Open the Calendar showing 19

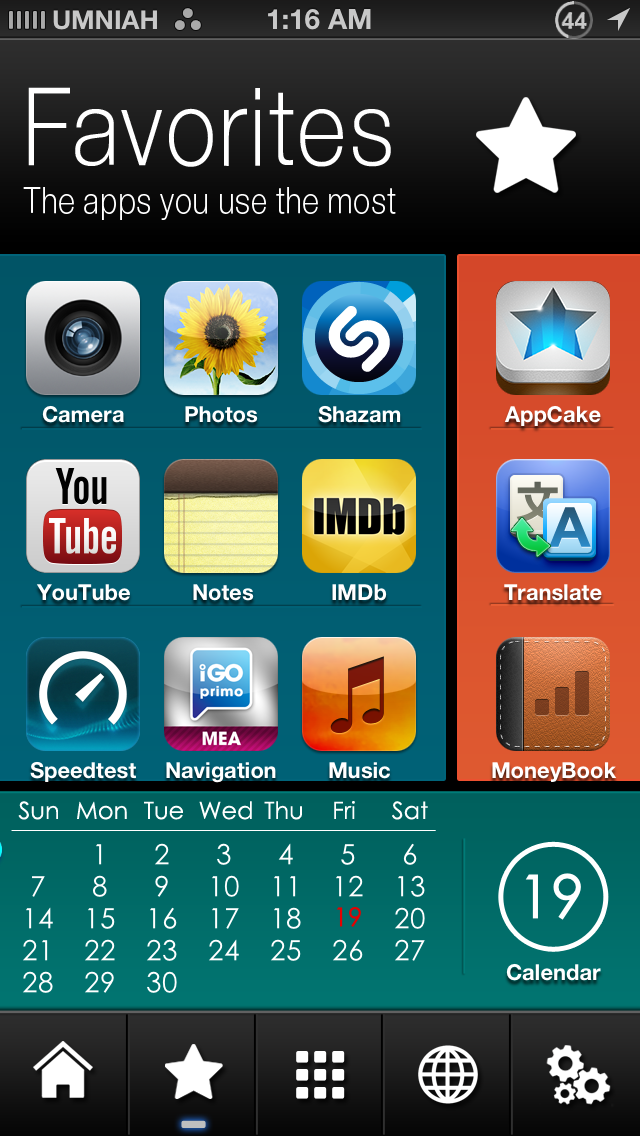(553, 896)
